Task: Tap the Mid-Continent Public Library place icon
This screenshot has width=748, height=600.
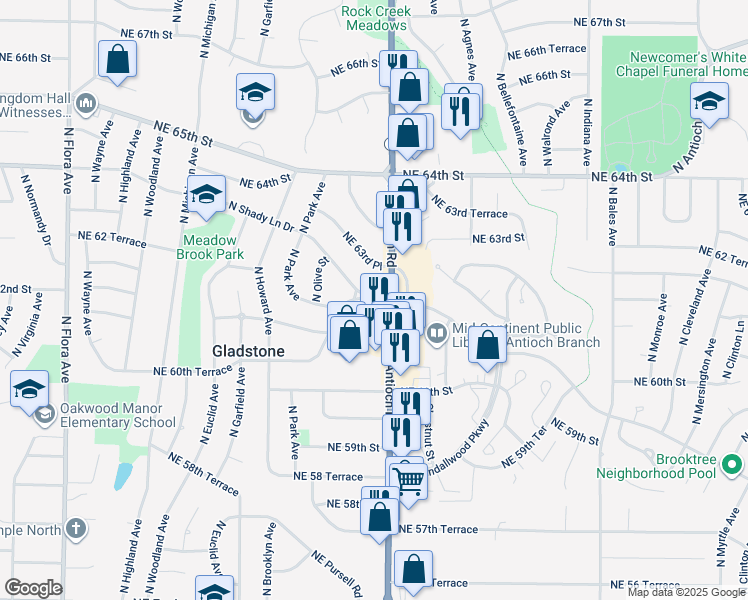Action: pyautogui.click(x=436, y=333)
